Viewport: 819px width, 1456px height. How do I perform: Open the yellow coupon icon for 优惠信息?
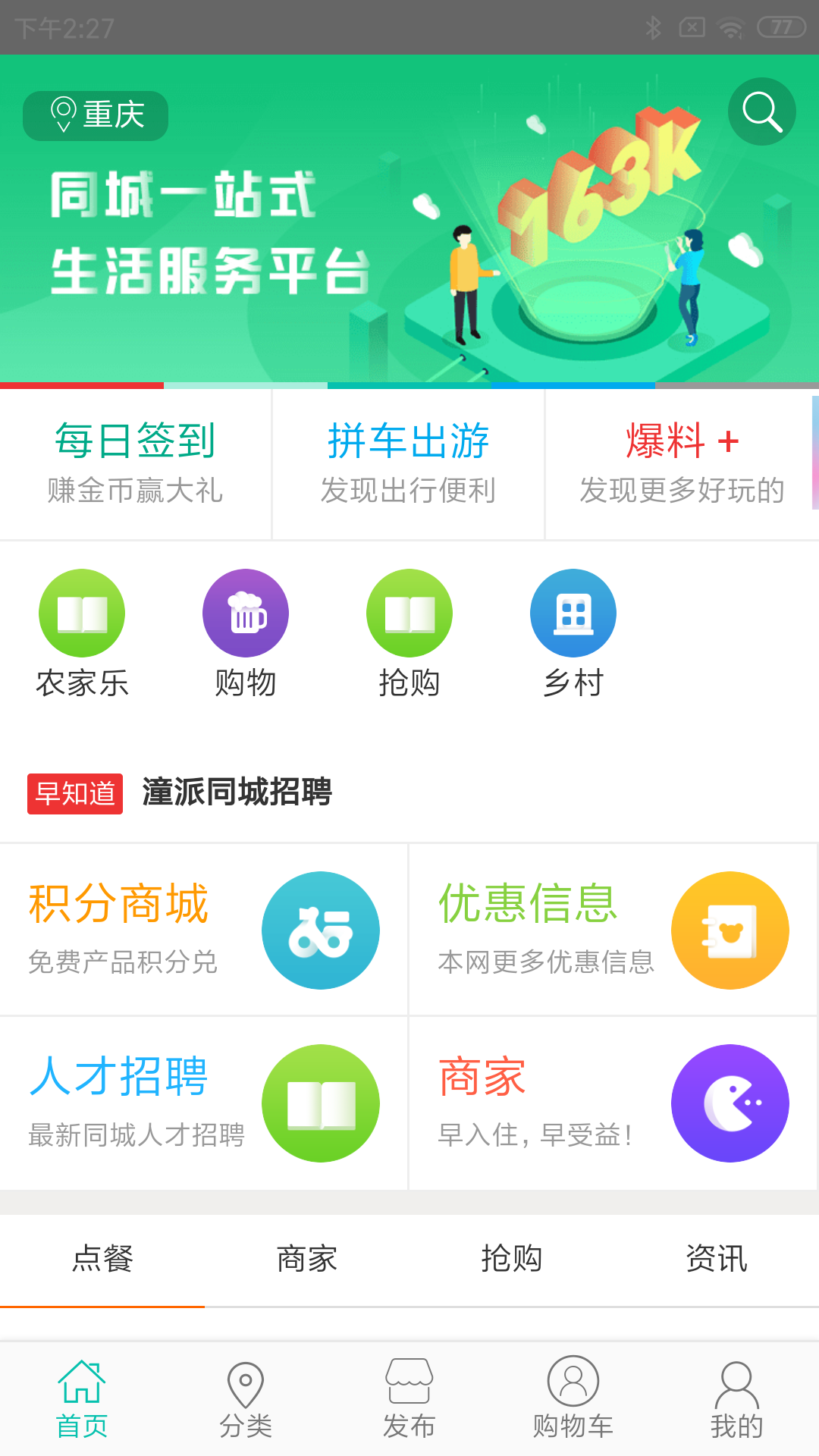point(730,930)
